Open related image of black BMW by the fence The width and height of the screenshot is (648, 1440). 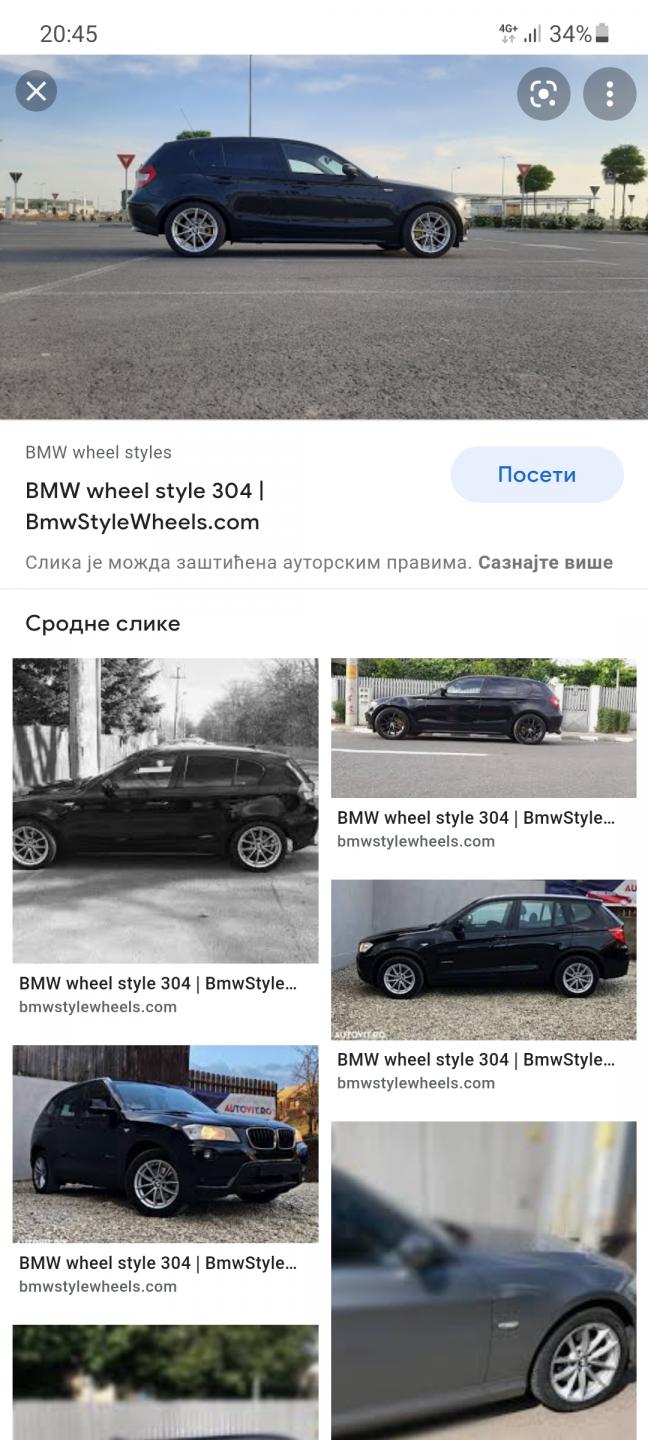coord(483,728)
